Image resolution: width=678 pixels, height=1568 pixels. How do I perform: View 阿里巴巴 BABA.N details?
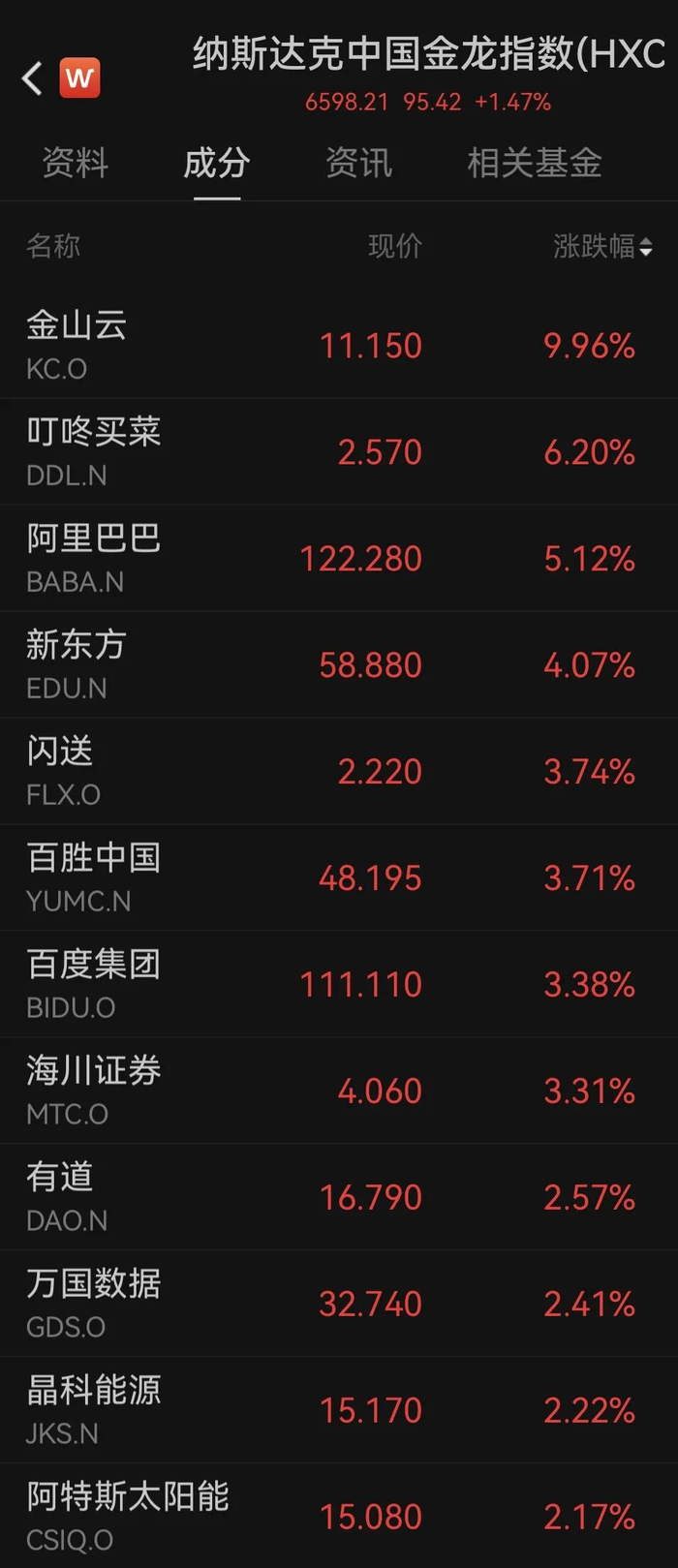(x=339, y=558)
